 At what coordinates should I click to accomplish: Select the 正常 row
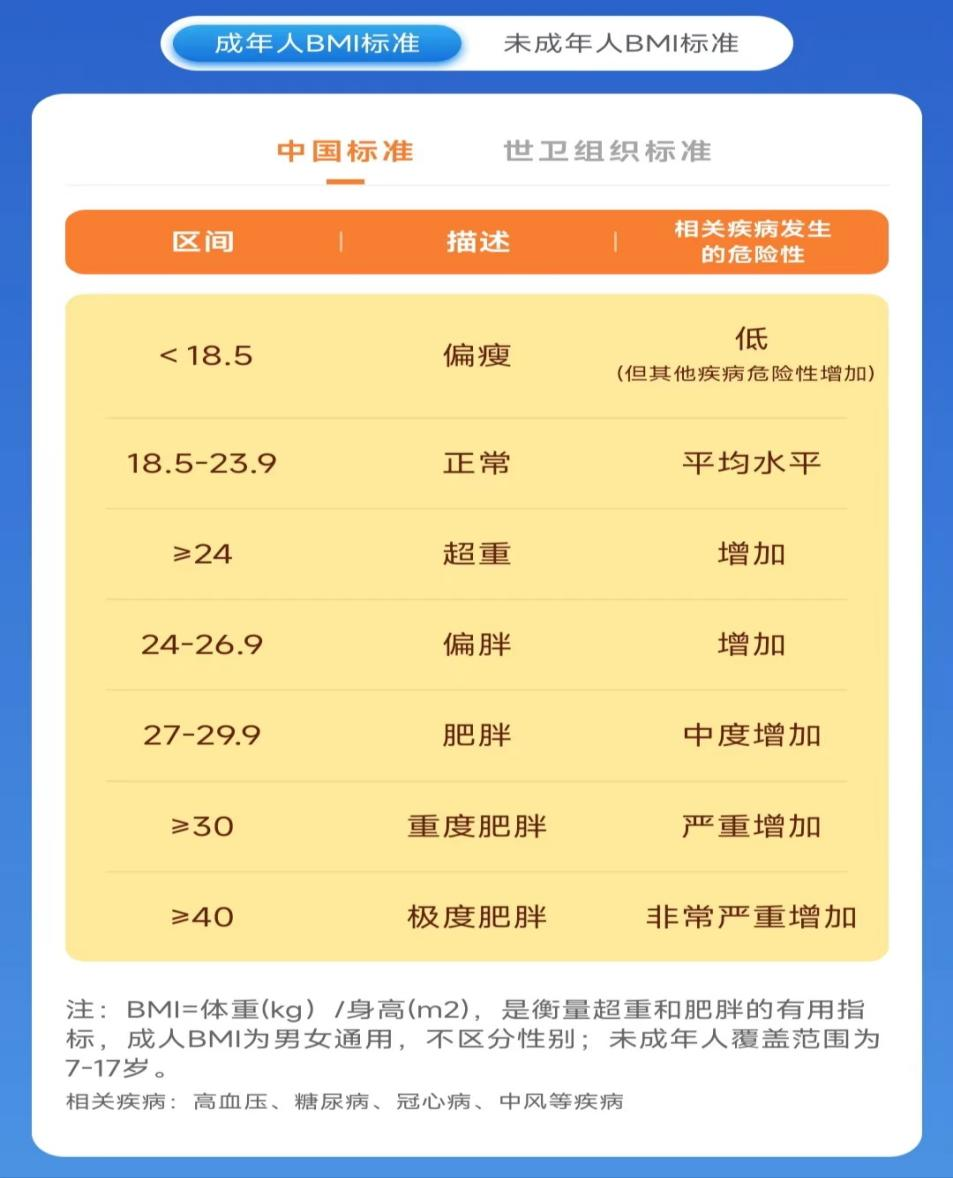[x=478, y=462]
